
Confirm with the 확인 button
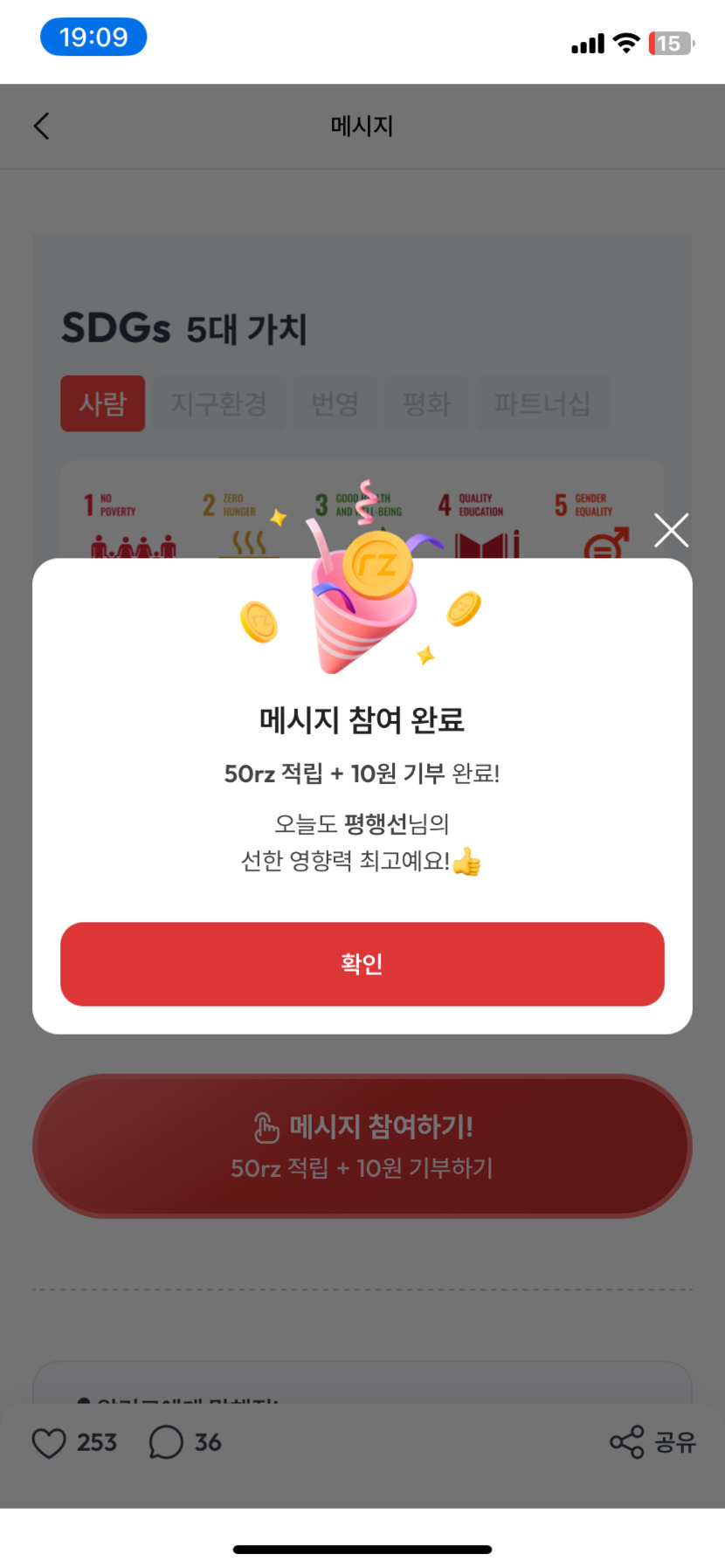tap(362, 963)
